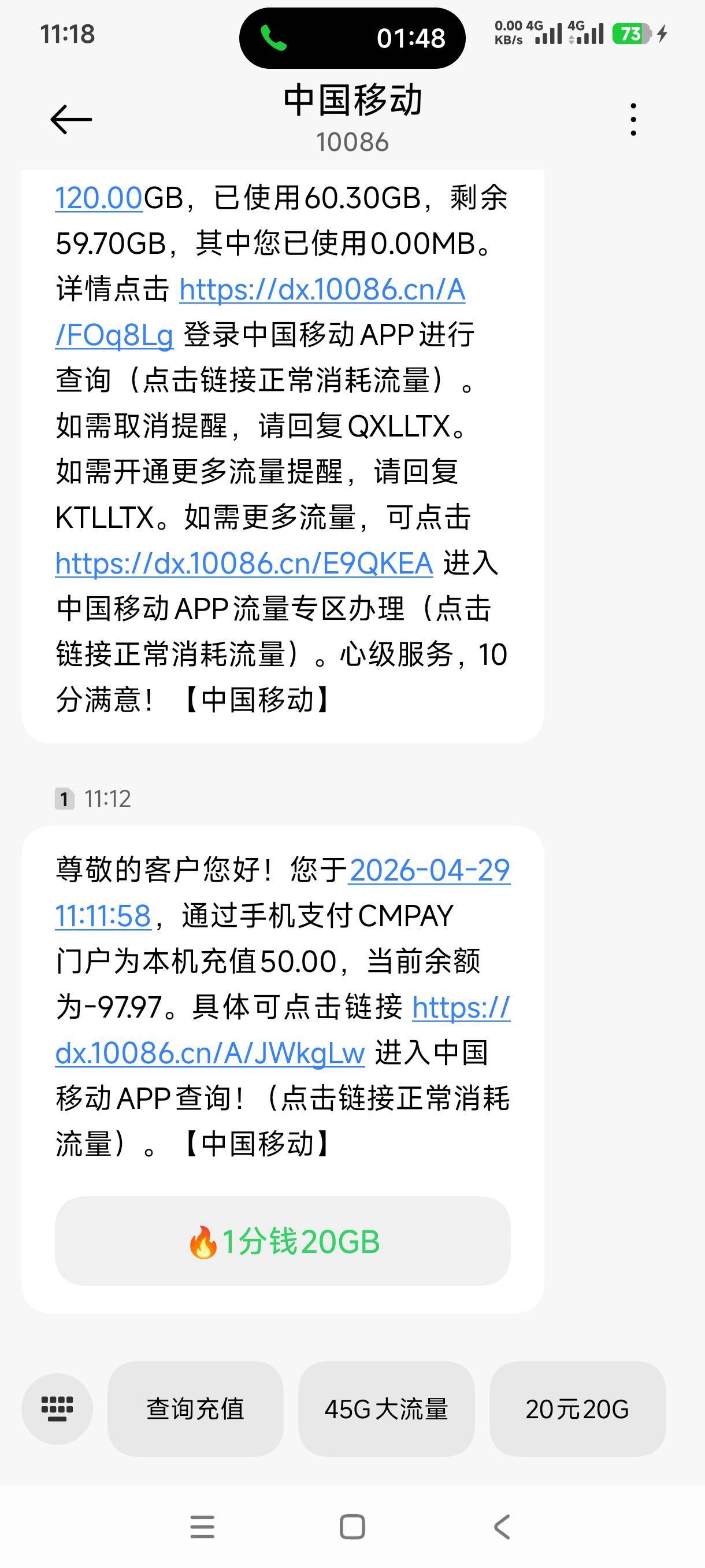The height and width of the screenshot is (1568, 705).
Task: Select the 查询充值 quick menu
Action: click(x=195, y=1409)
